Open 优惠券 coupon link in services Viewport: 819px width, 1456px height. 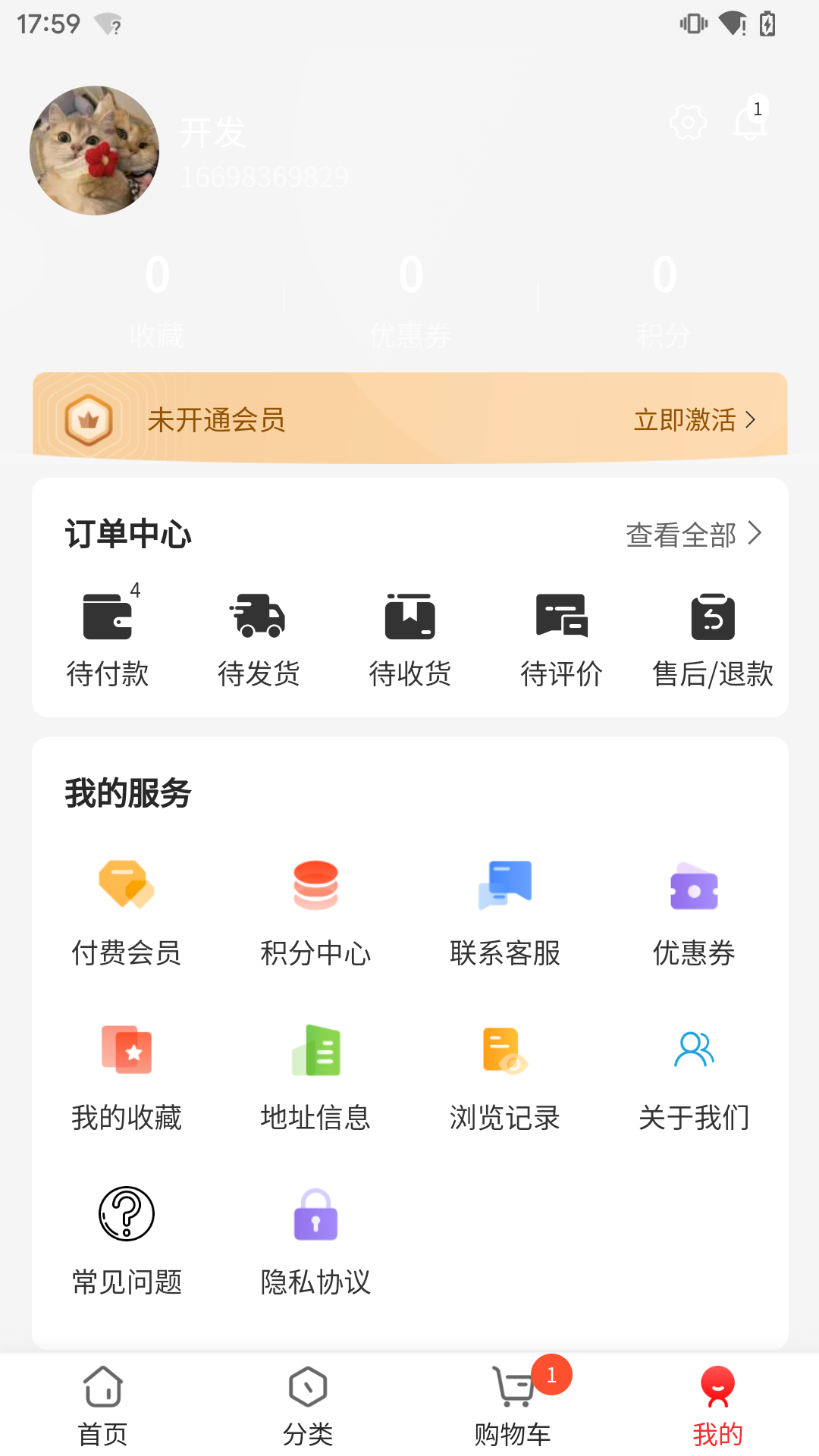pyautogui.click(x=693, y=910)
